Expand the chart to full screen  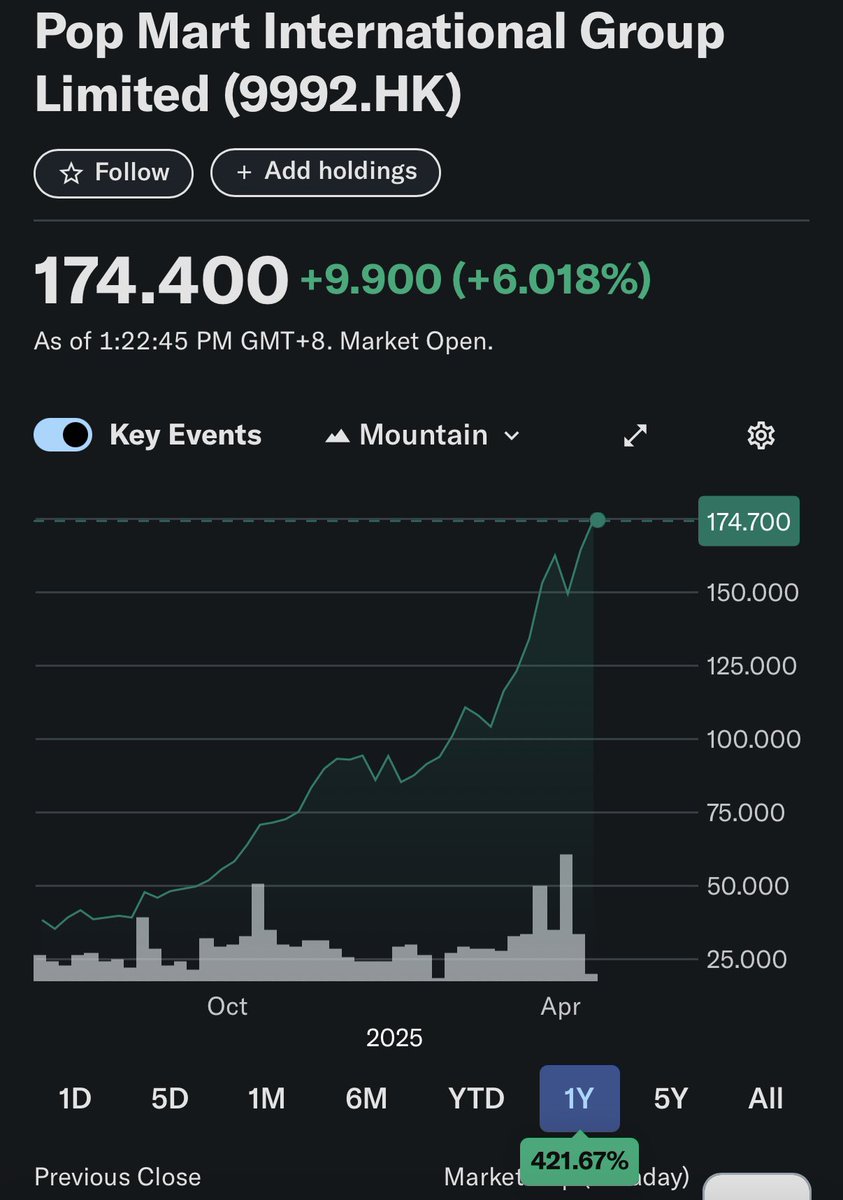pyautogui.click(x=636, y=435)
